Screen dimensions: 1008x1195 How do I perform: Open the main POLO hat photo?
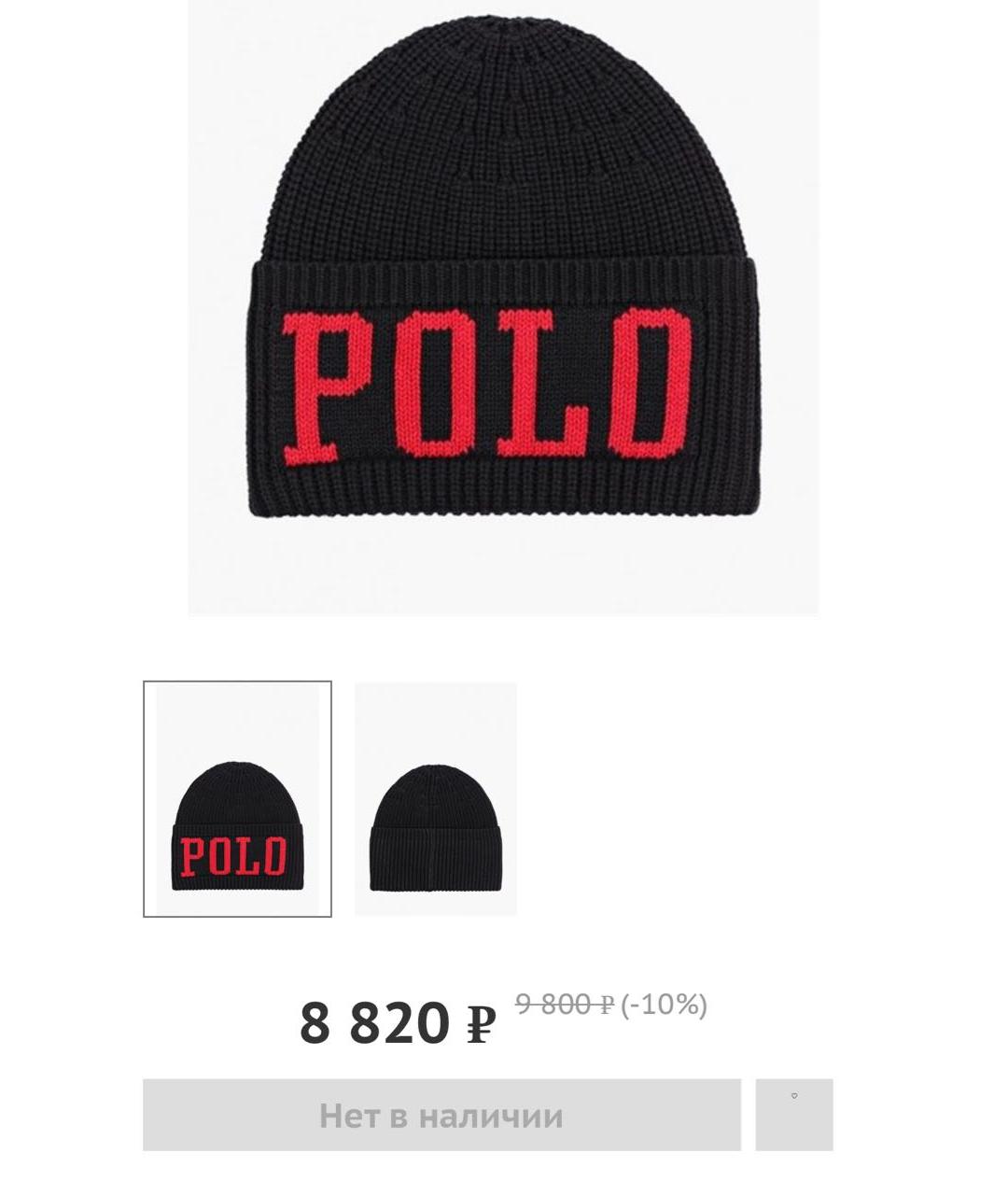(503, 308)
